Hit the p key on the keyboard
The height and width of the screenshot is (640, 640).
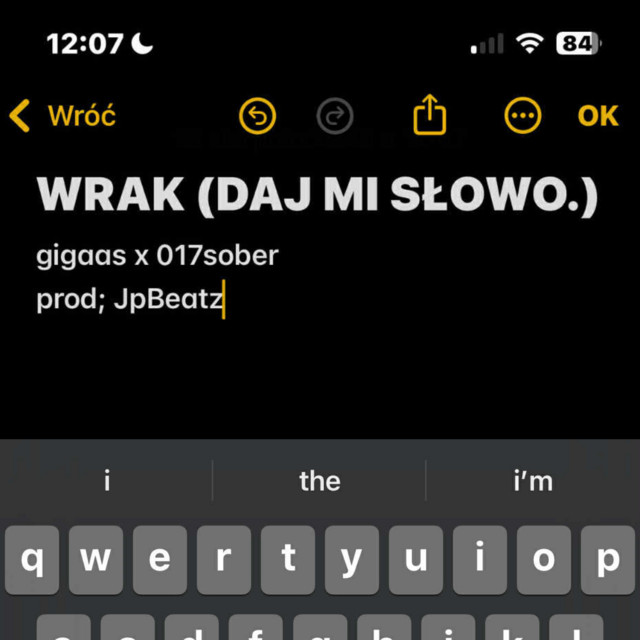click(x=607, y=560)
